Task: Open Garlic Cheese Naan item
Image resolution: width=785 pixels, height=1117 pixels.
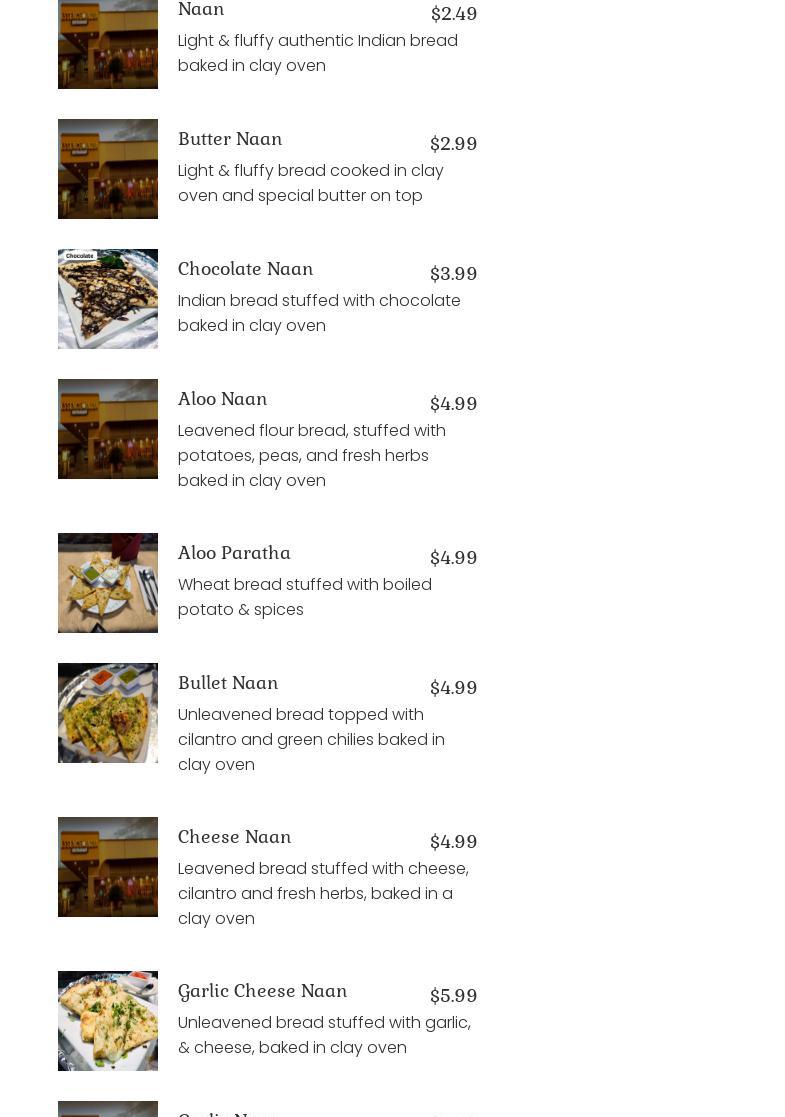Action: [x=262, y=991]
